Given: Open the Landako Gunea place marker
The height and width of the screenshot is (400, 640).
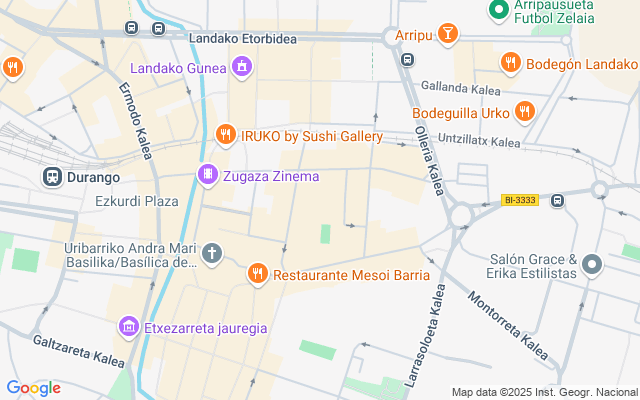Looking at the screenshot, I should point(242,67).
